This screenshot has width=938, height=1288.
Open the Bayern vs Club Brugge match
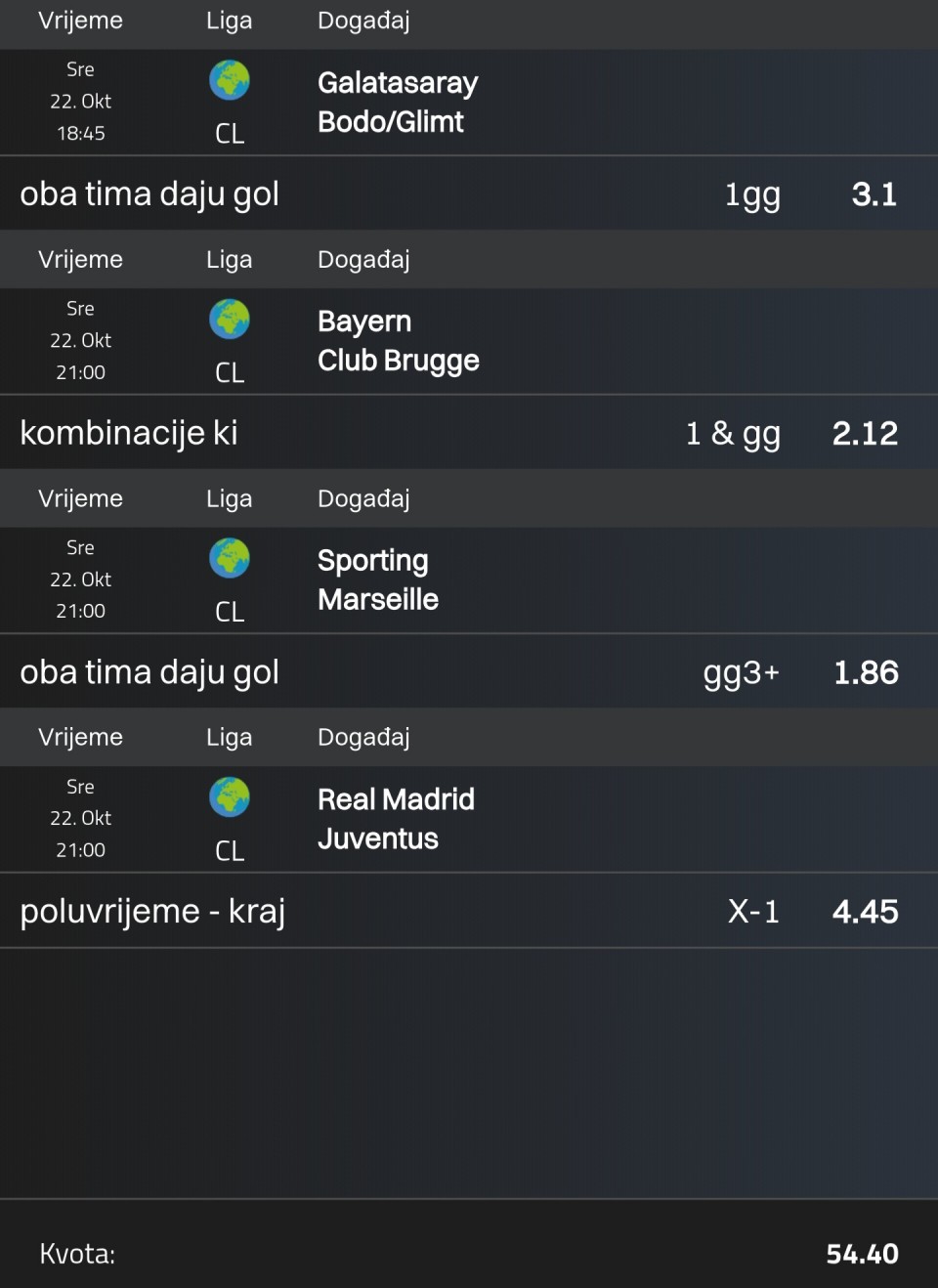tap(398, 341)
